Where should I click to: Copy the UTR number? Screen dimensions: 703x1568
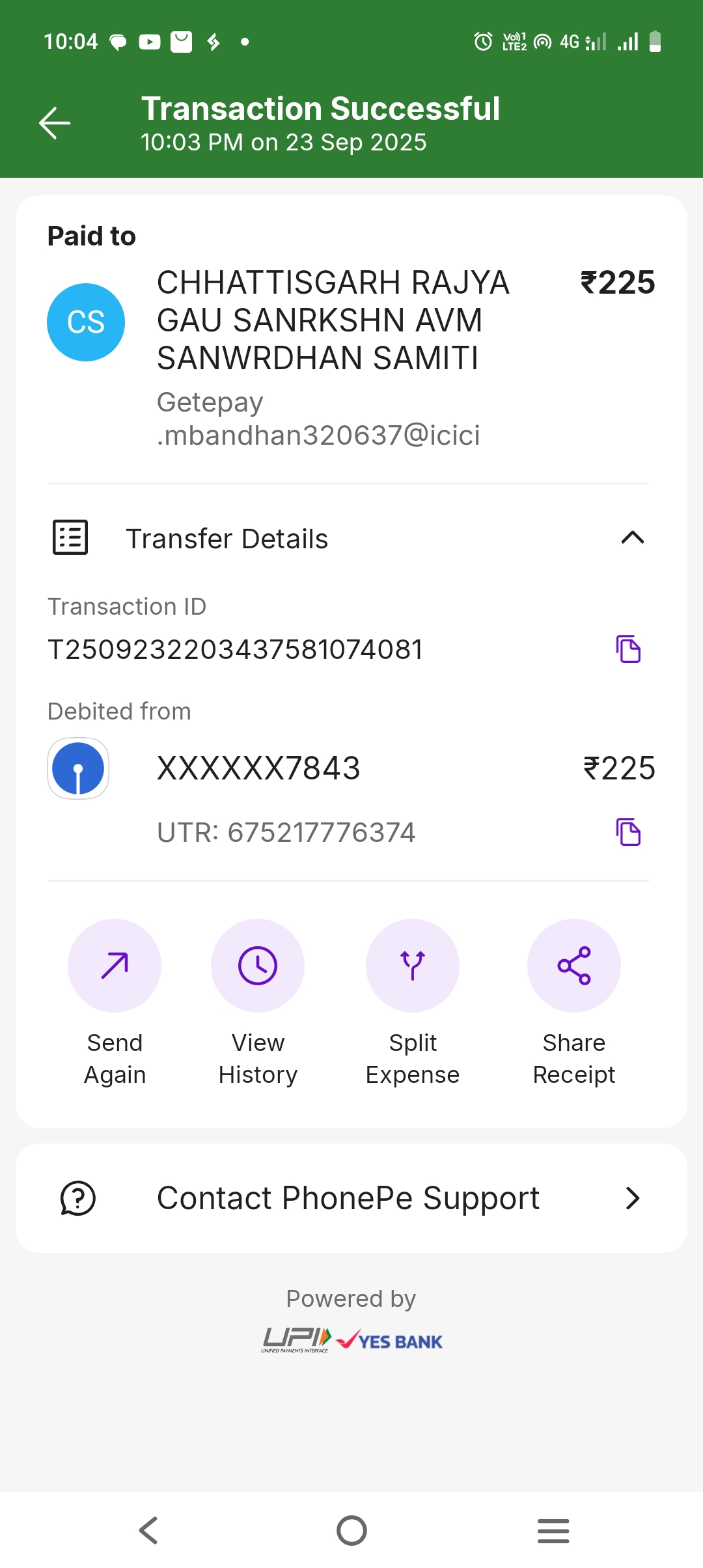pos(628,832)
